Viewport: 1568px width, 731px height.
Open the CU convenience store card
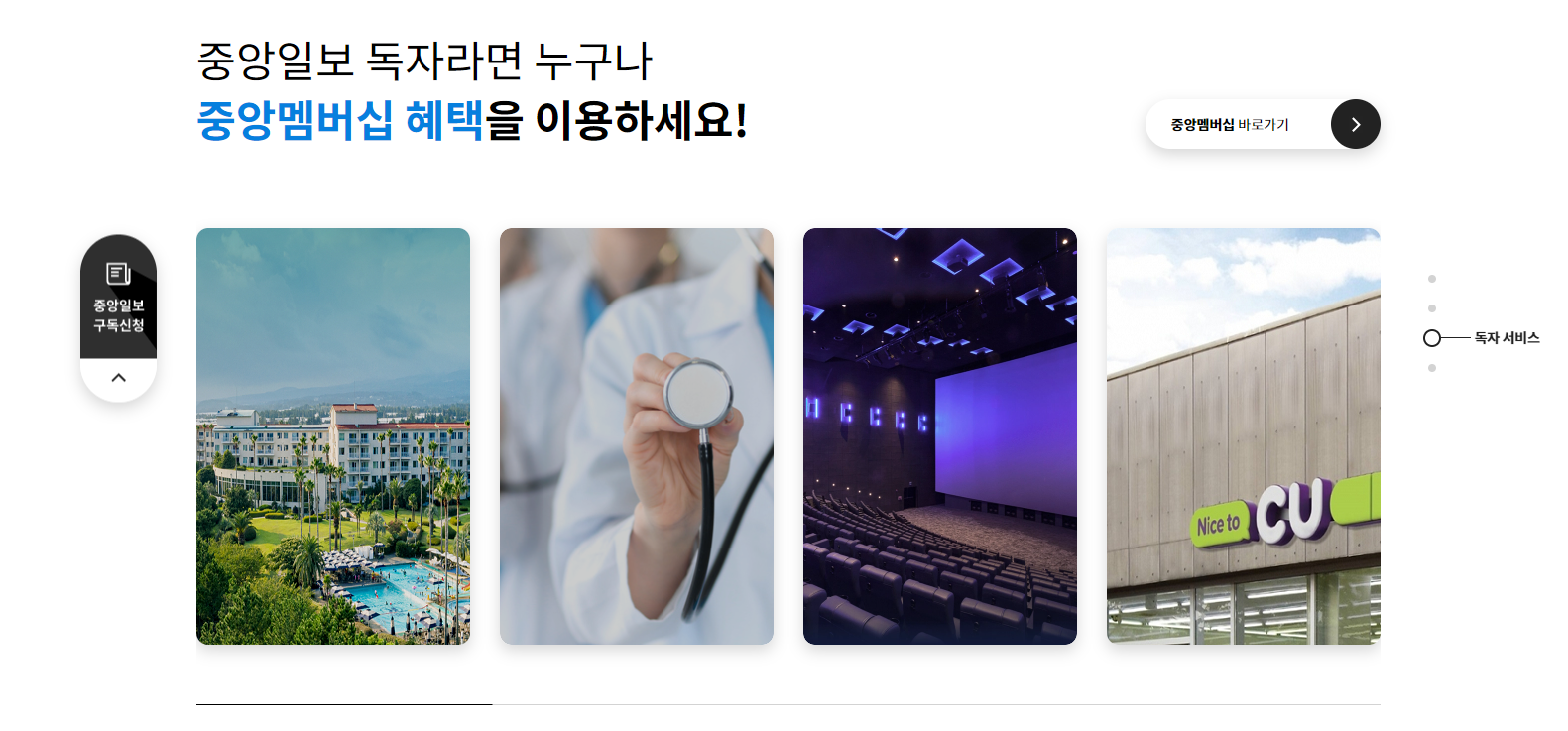[x=1244, y=436]
